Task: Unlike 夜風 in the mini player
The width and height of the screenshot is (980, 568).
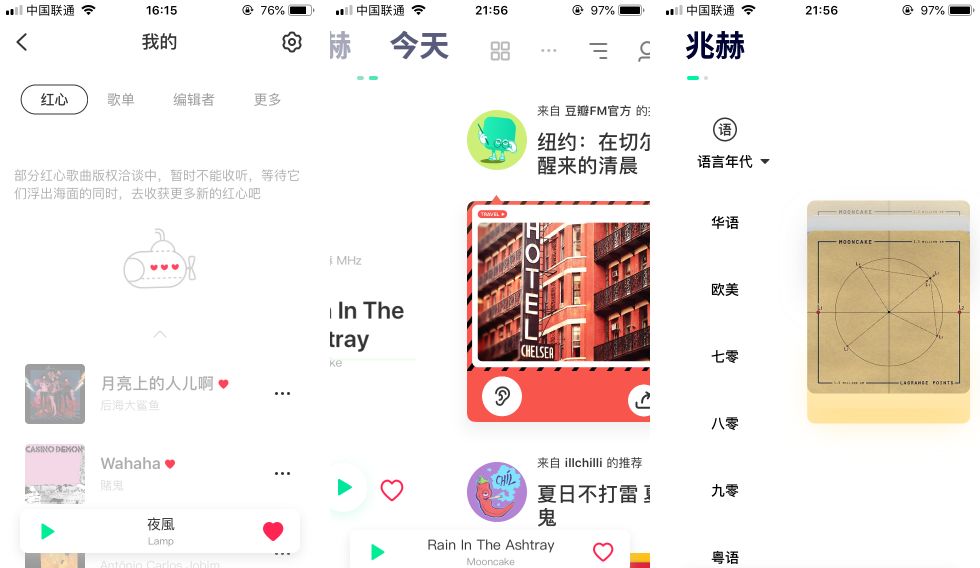Action: pyautogui.click(x=273, y=531)
